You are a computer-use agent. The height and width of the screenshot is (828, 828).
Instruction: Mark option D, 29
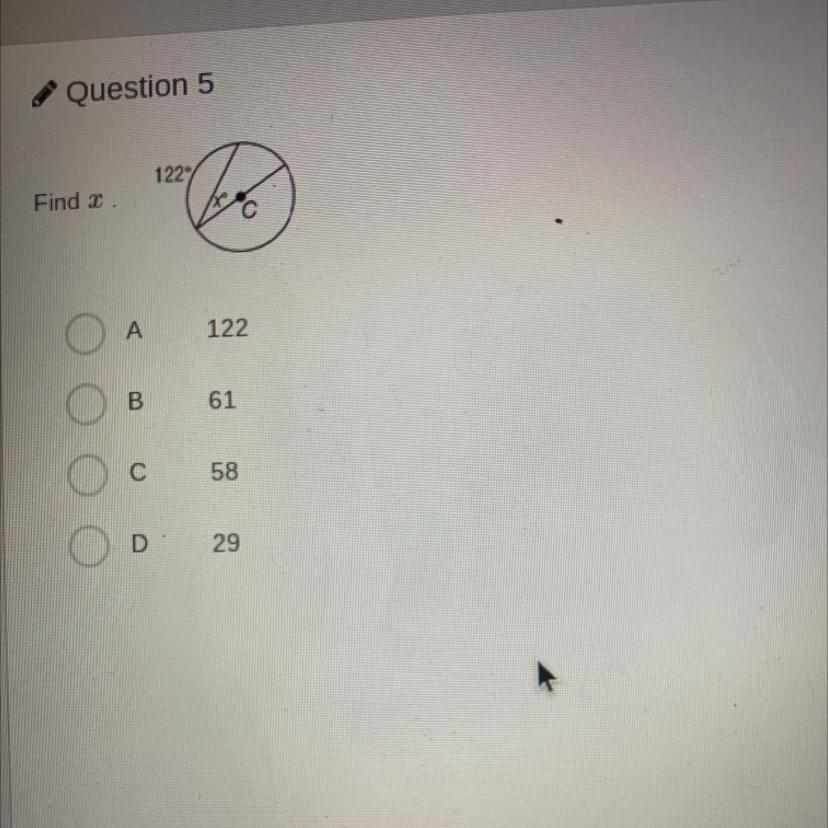[87, 547]
